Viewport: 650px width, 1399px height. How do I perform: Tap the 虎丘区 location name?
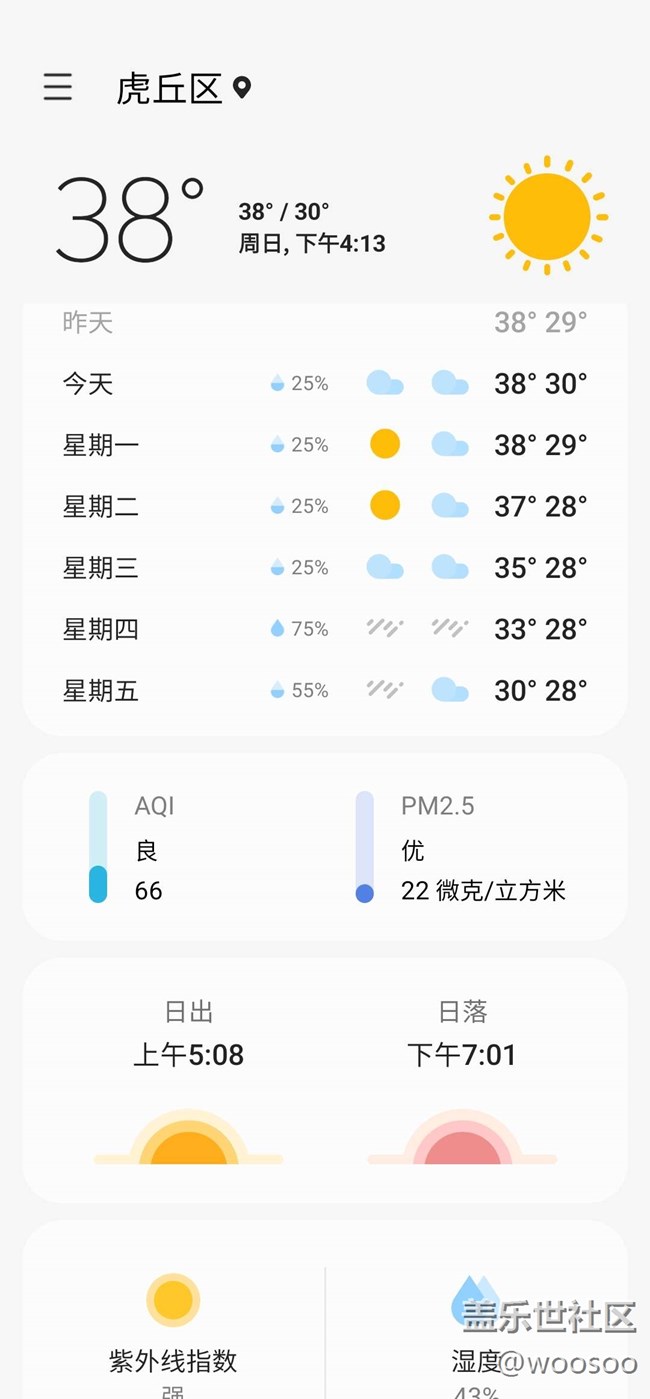tap(168, 89)
